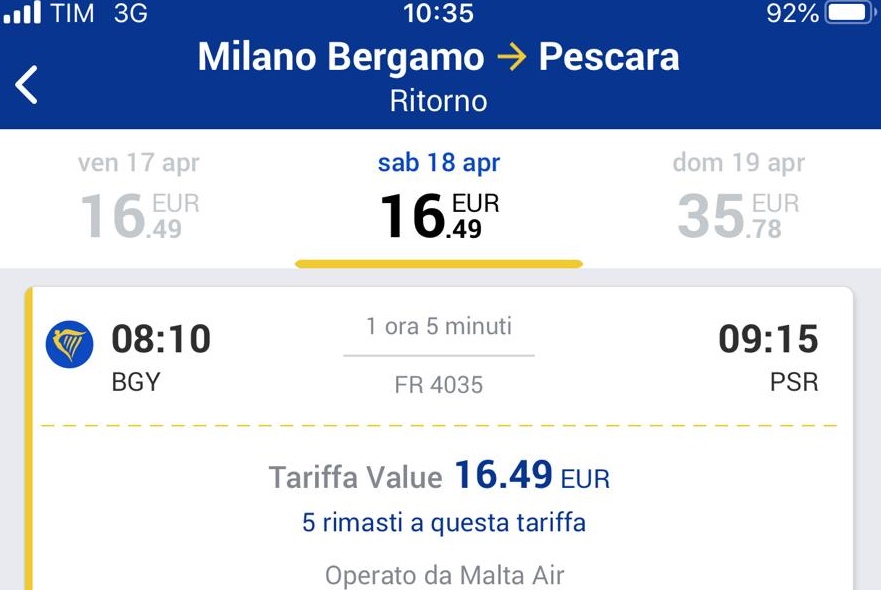Choose the FR 4035 flight at 08:10
Viewport: 881px width, 590px height.
(x=439, y=356)
